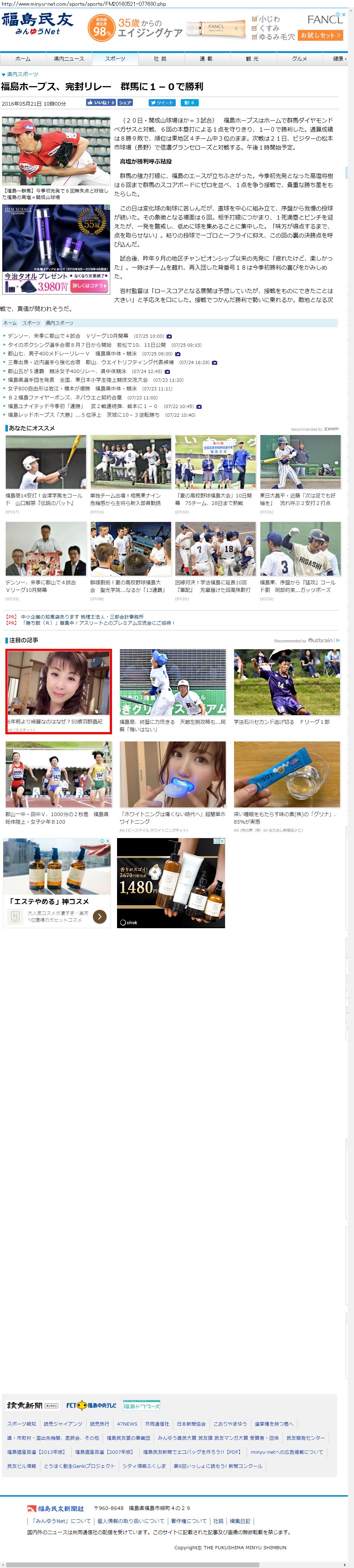This screenshot has width=354, height=1568.
Task: Share the article via ツイート button
Action: (x=162, y=103)
